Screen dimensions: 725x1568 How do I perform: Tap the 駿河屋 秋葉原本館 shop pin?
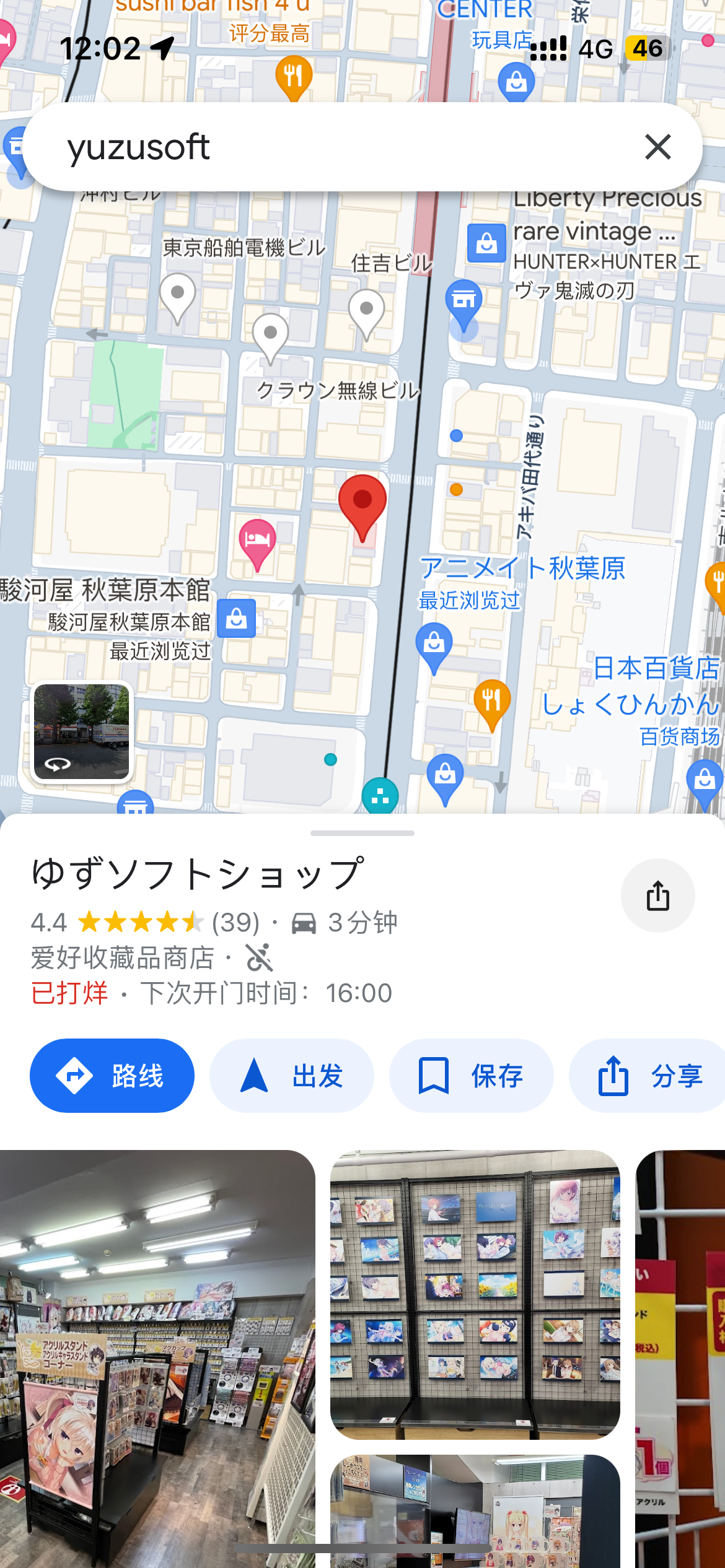pyautogui.click(x=236, y=618)
